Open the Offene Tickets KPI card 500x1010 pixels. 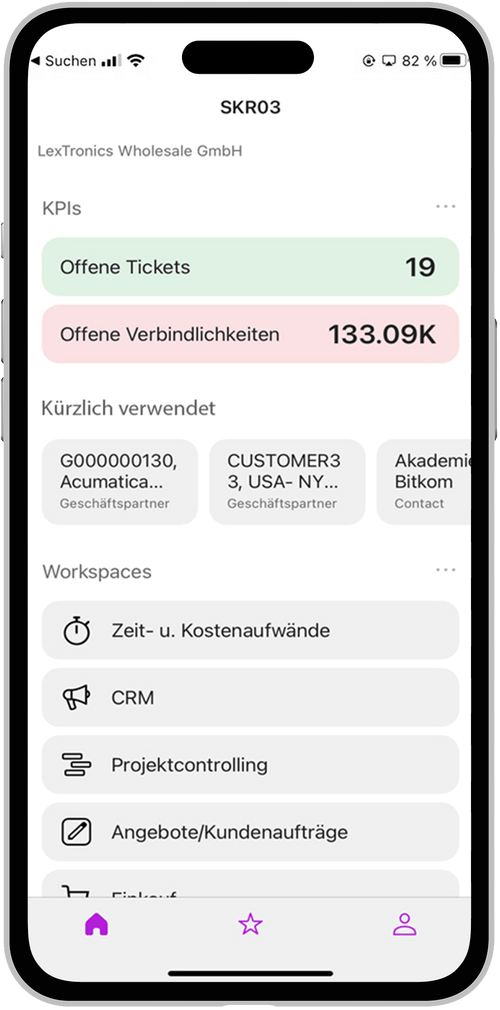click(x=250, y=267)
